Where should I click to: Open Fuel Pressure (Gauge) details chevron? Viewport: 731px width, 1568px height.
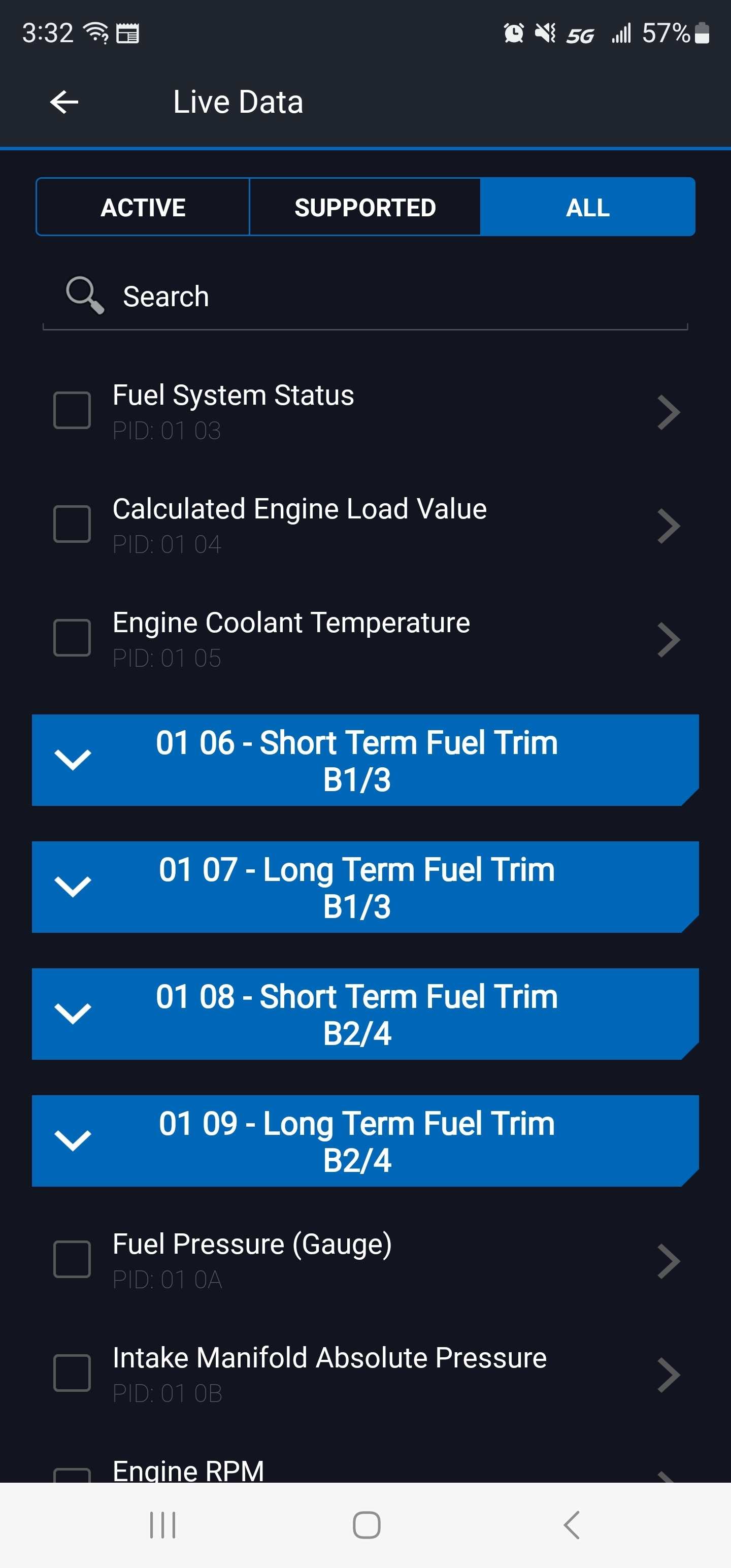[669, 1261]
